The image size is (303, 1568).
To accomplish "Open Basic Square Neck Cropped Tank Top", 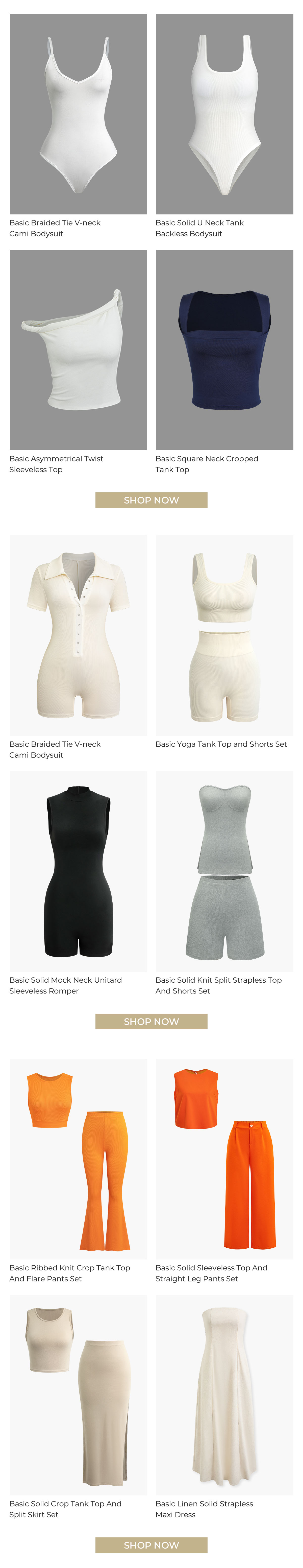I will 224,349.
